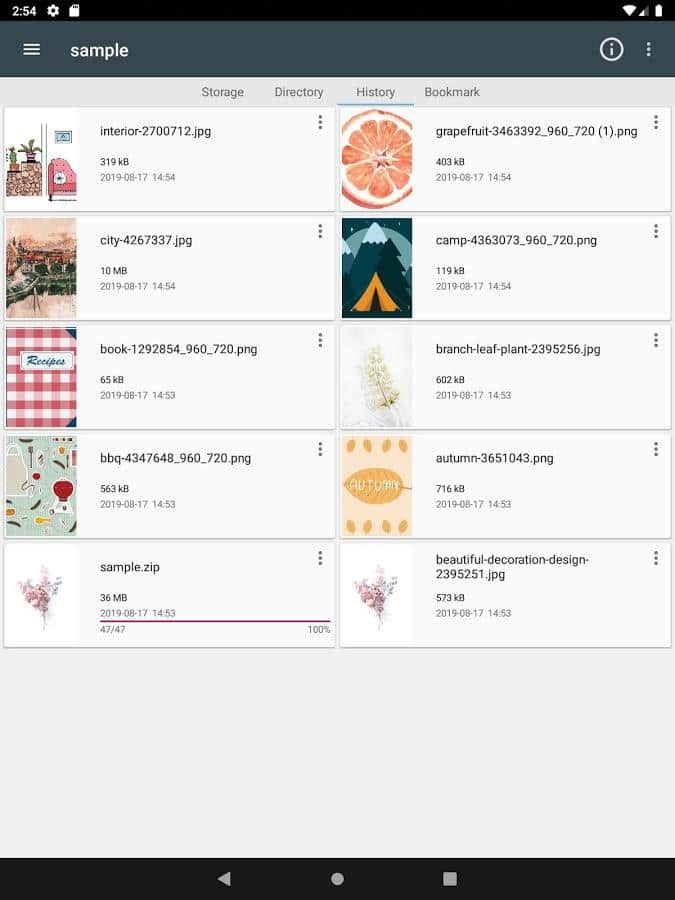This screenshot has width=675, height=900.
Task: Open interior-2700712.jpg
Action: 155,131
